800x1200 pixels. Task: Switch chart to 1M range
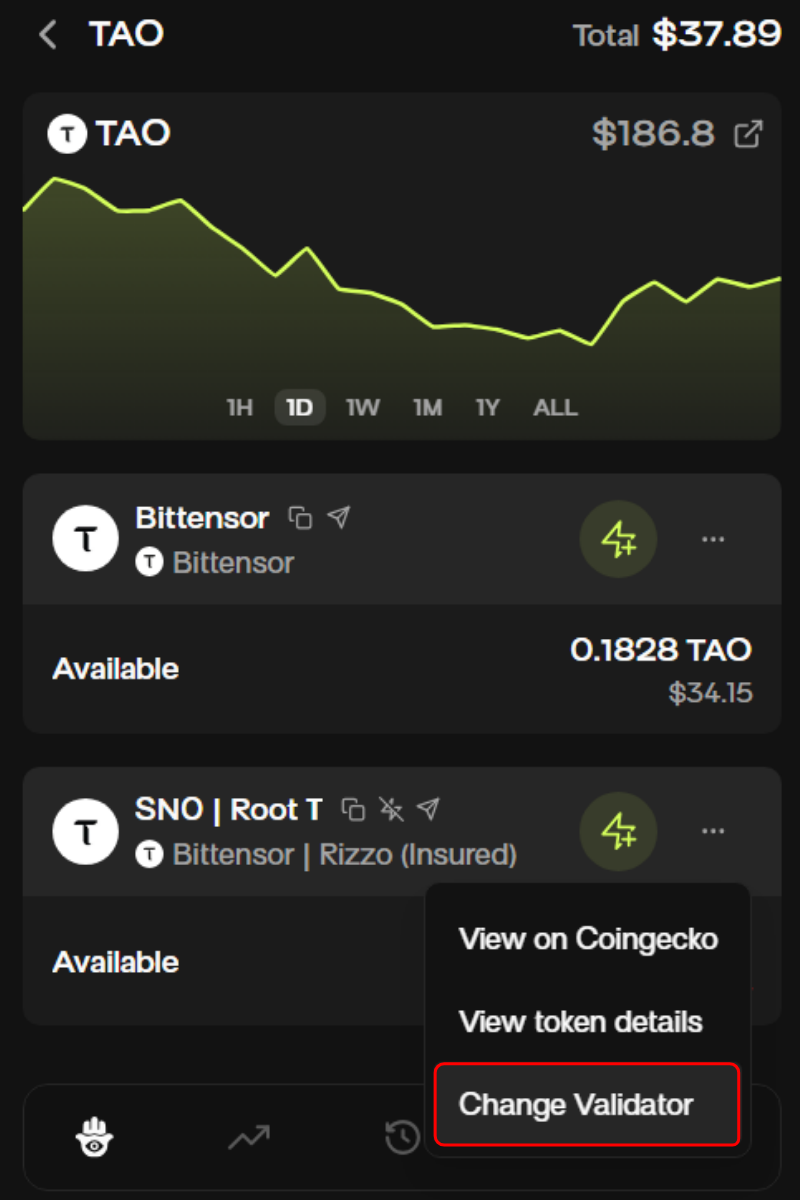click(x=427, y=408)
